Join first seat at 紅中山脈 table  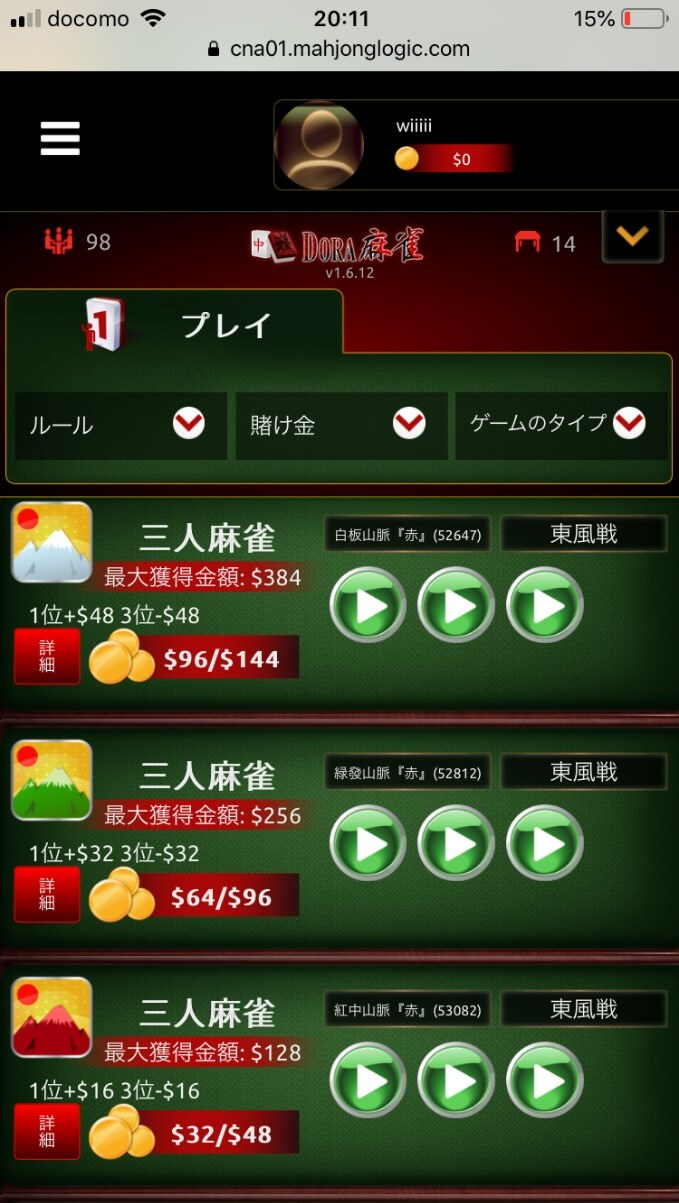367,1081
